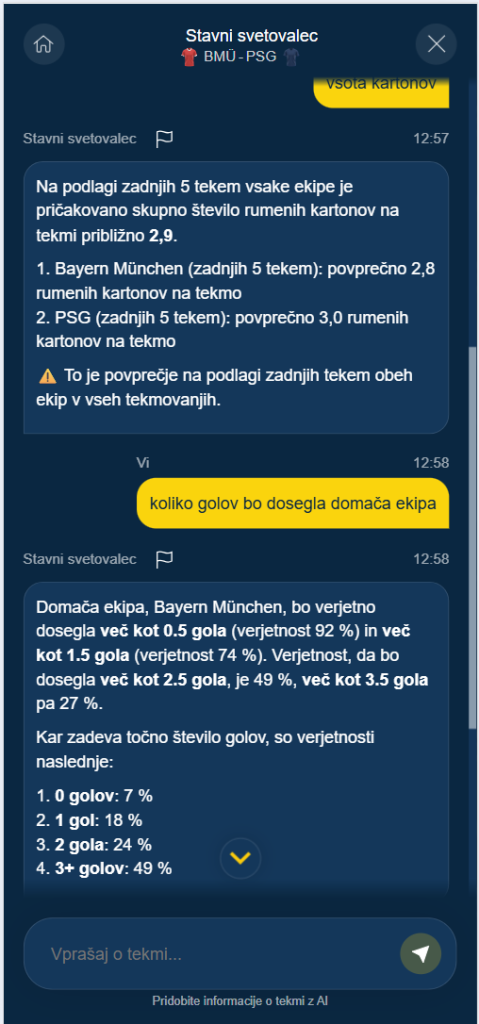Flag the 12:57 advisor reply about kartonov
This screenshot has width=479, height=1024.
pos(164,138)
